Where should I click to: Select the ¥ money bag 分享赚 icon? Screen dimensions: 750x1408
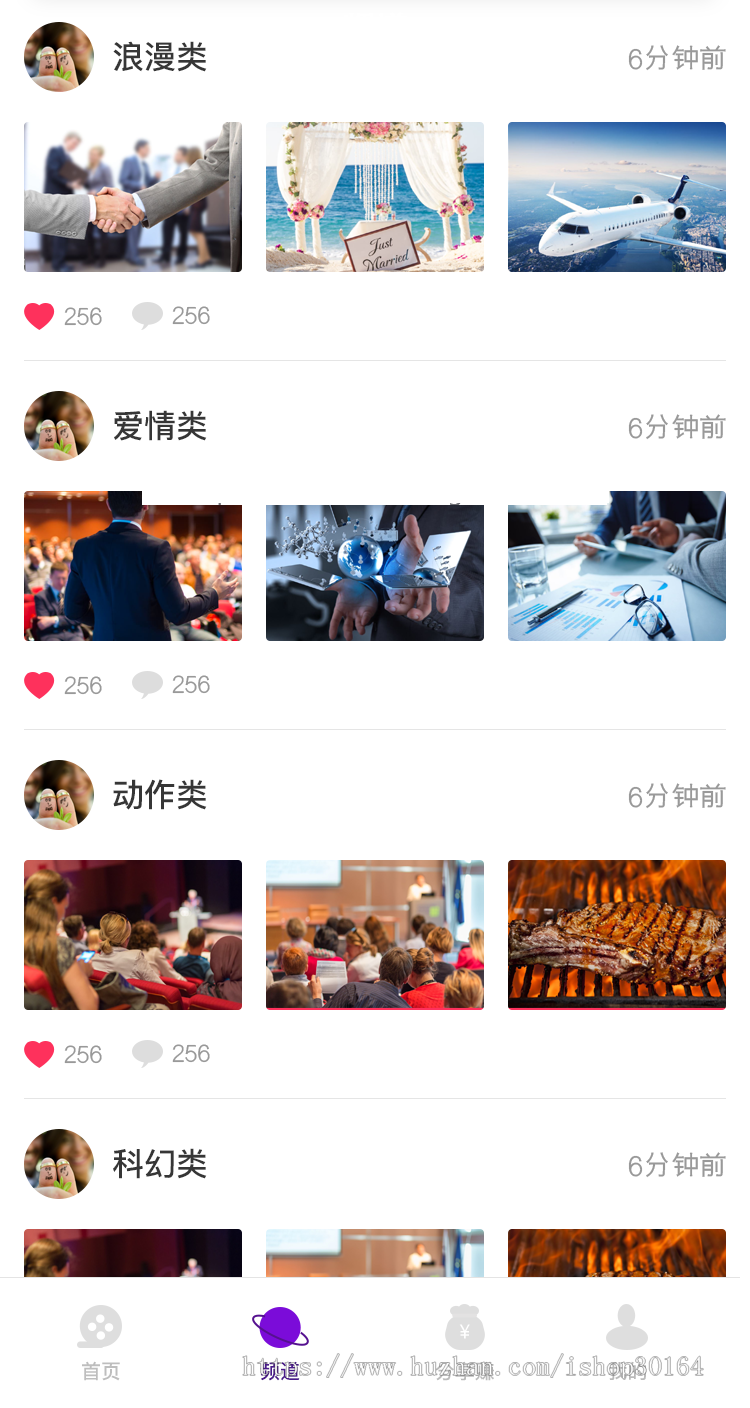point(463,1328)
